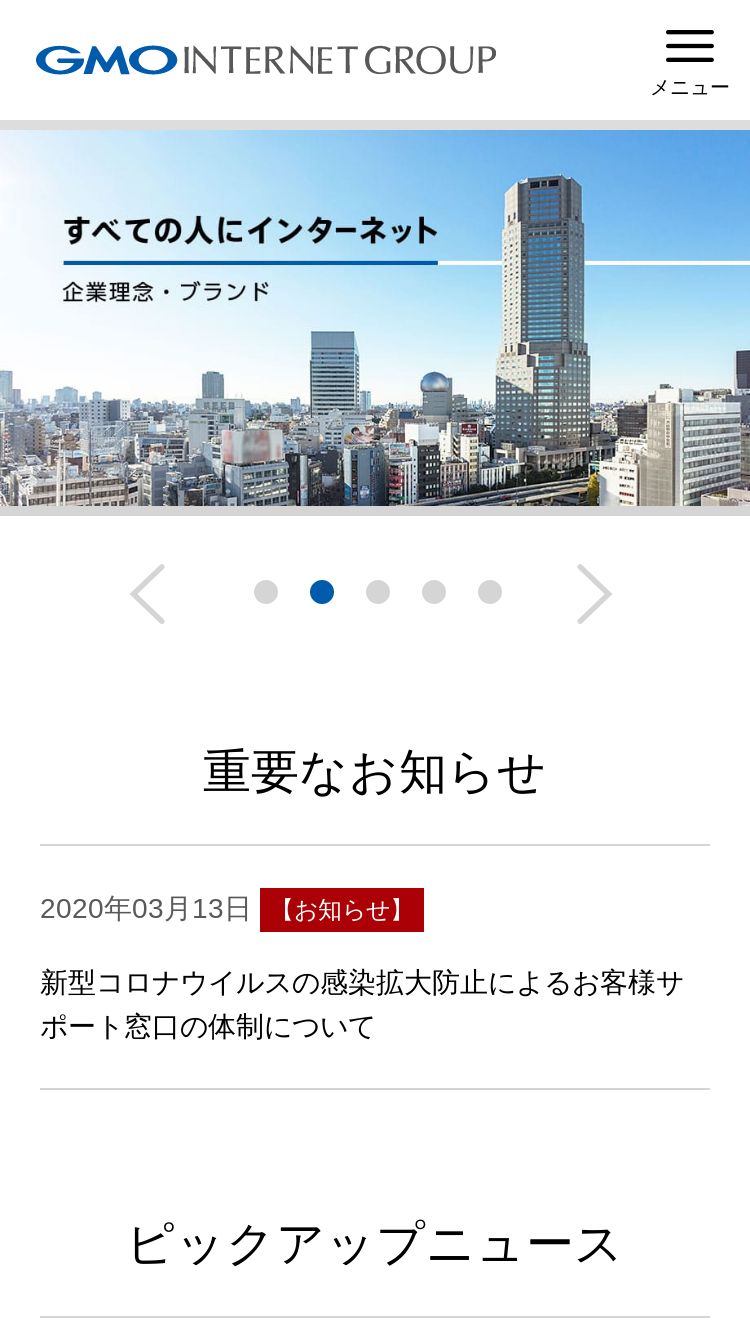Advance to the next carousel slide
Image resolution: width=750 pixels, height=1334 pixels.
594,594
